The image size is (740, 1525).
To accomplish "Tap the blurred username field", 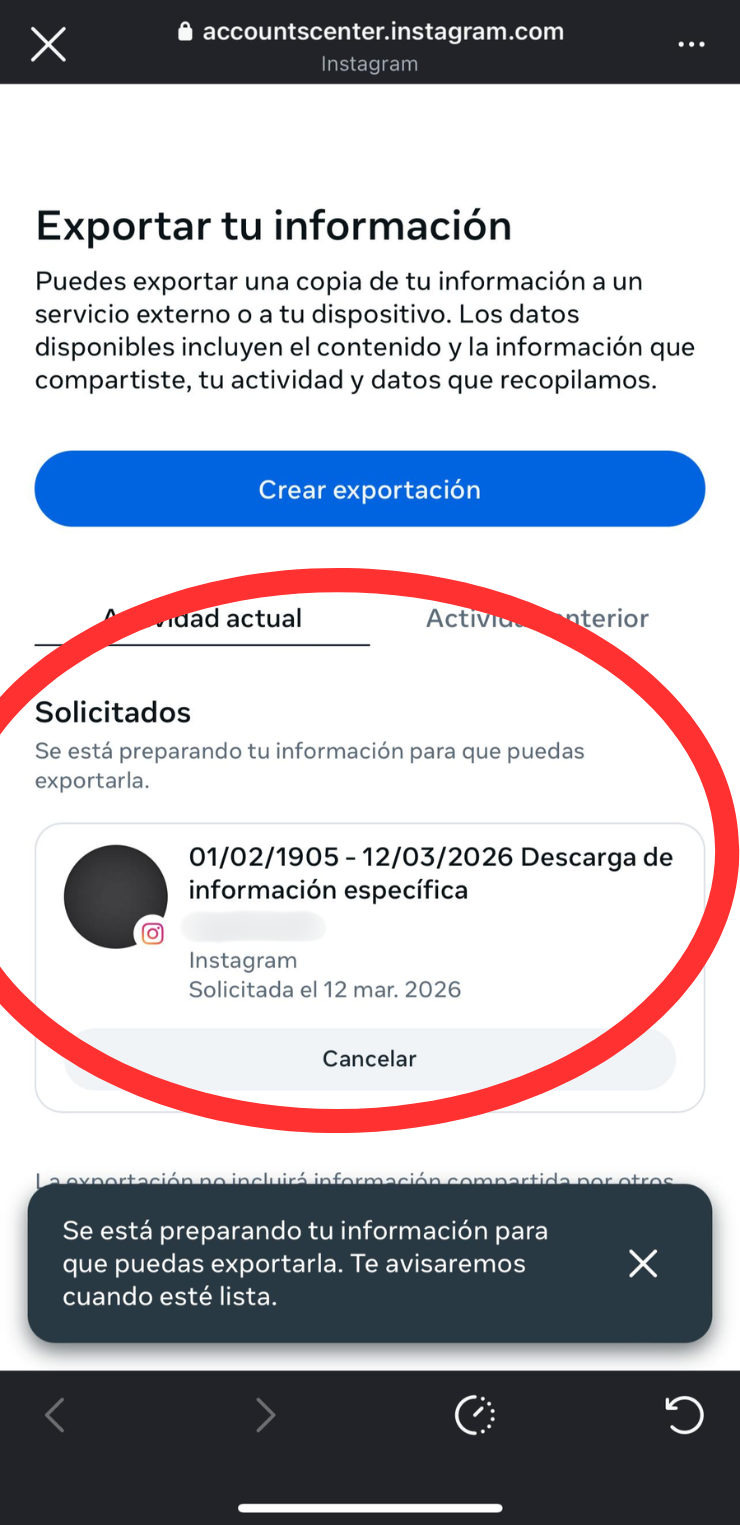I will (253, 927).
